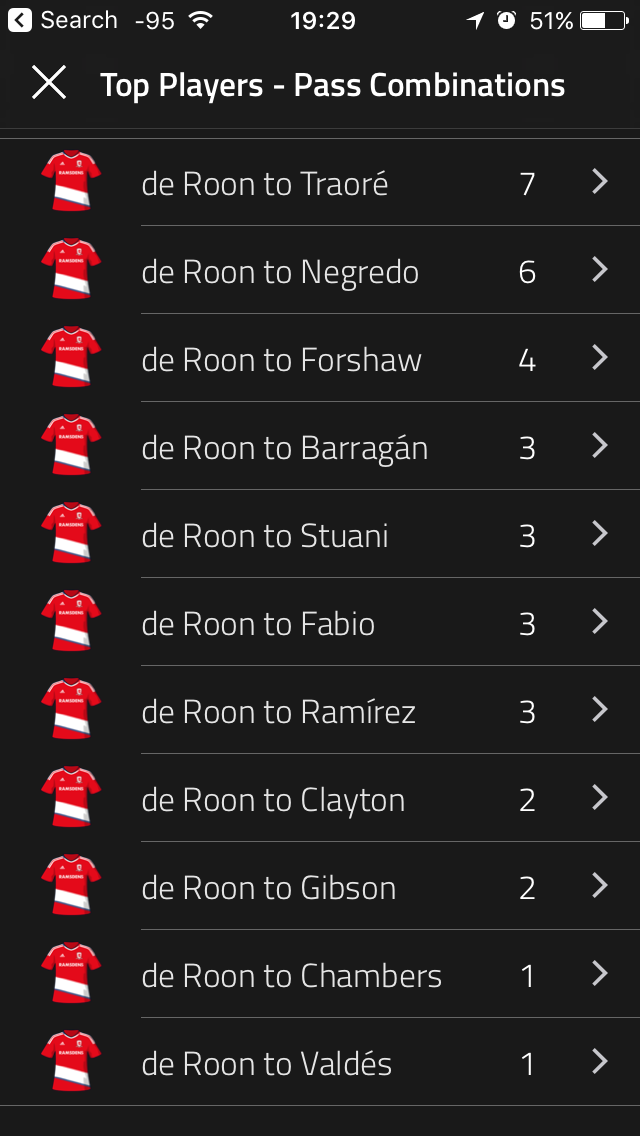This screenshot has height=1136, width=640.
Task: View de Roon to Valdés combination
Action: pyautogui.click(x=320, y=1062)
